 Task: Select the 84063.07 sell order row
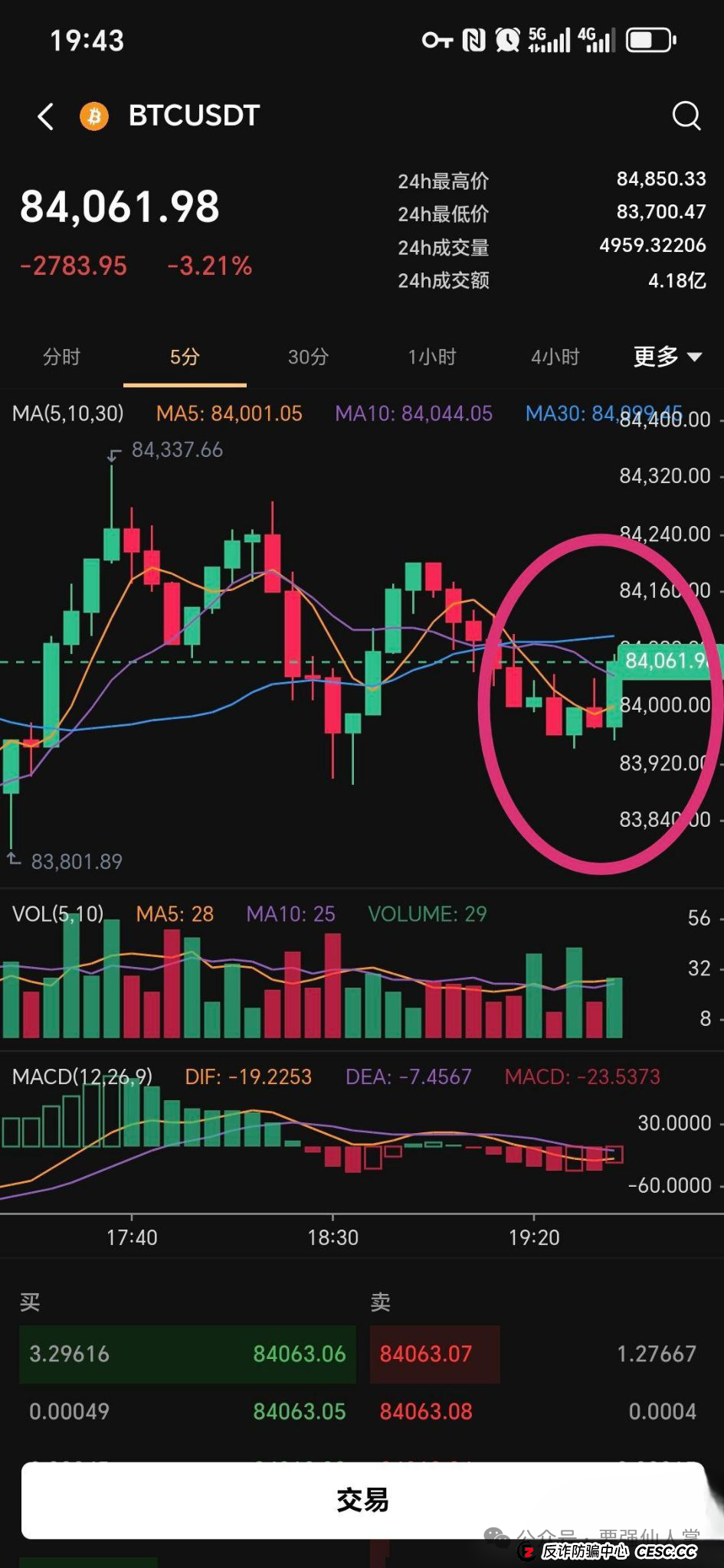(534, 1354)
